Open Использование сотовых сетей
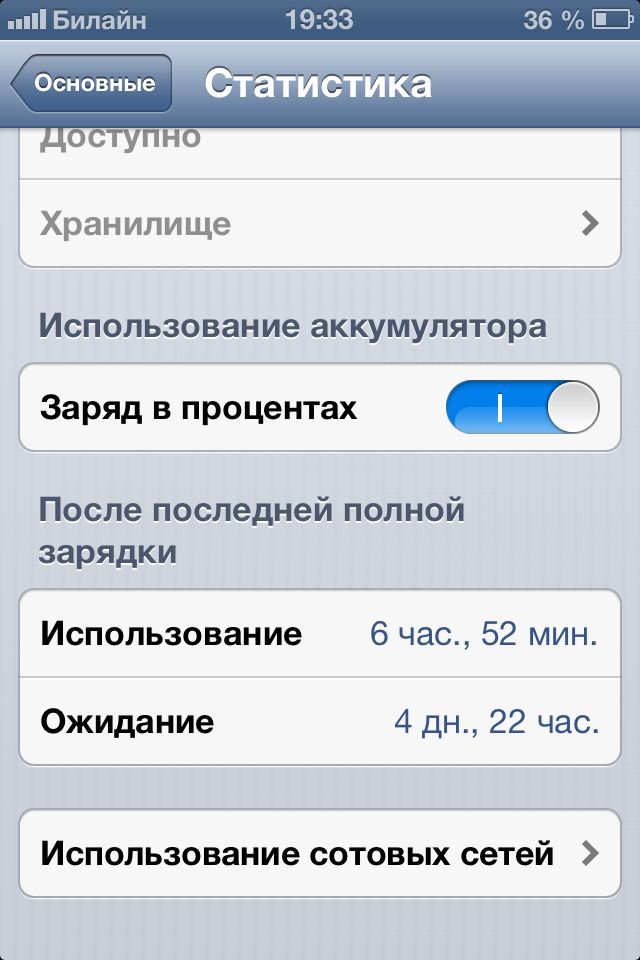 click(320, 853)
